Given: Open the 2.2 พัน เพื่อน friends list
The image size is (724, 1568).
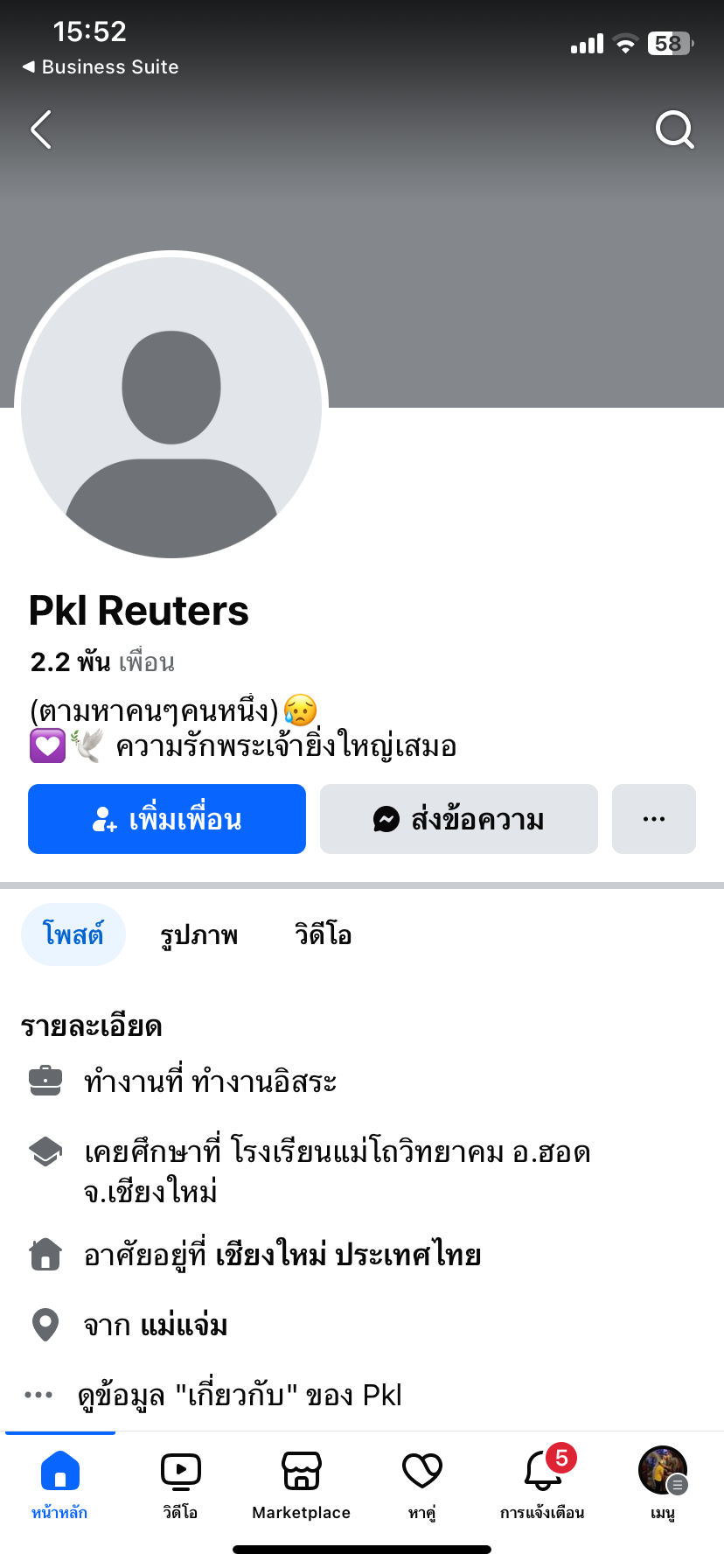Looking at the screenshot, I should point(102,662).
